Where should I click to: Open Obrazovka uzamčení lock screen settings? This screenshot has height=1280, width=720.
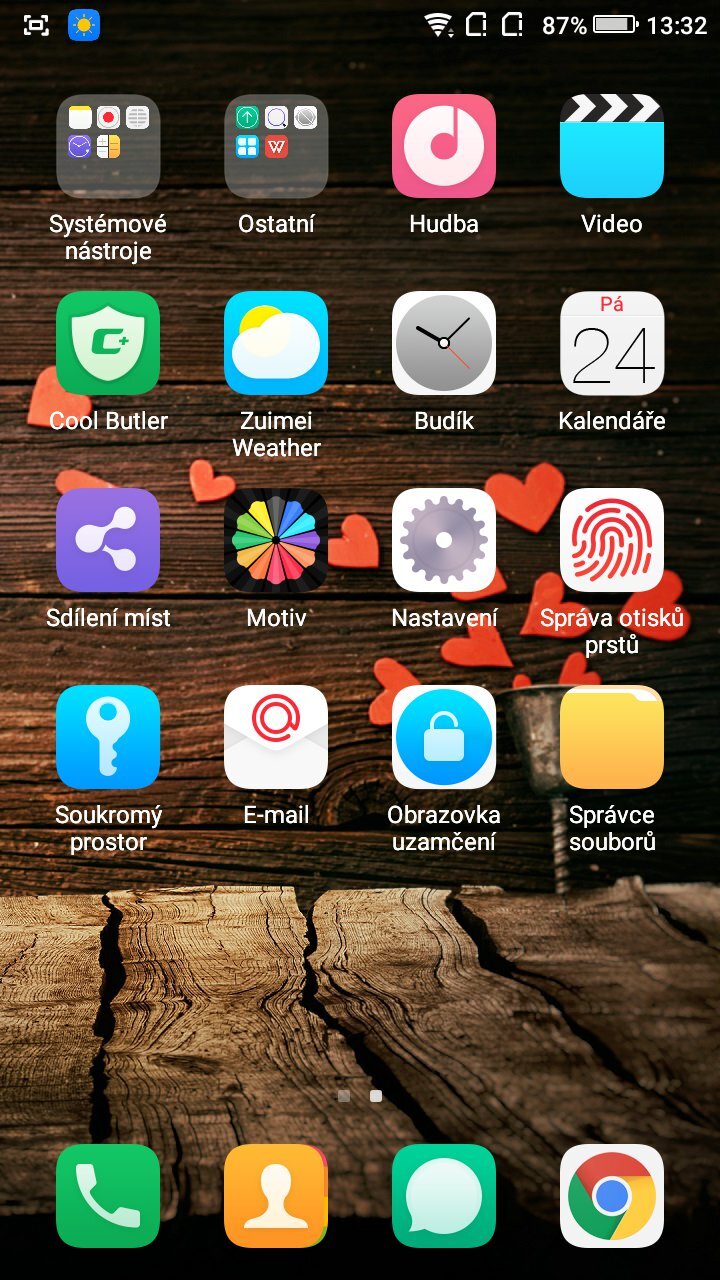click(x=444, y=737)
